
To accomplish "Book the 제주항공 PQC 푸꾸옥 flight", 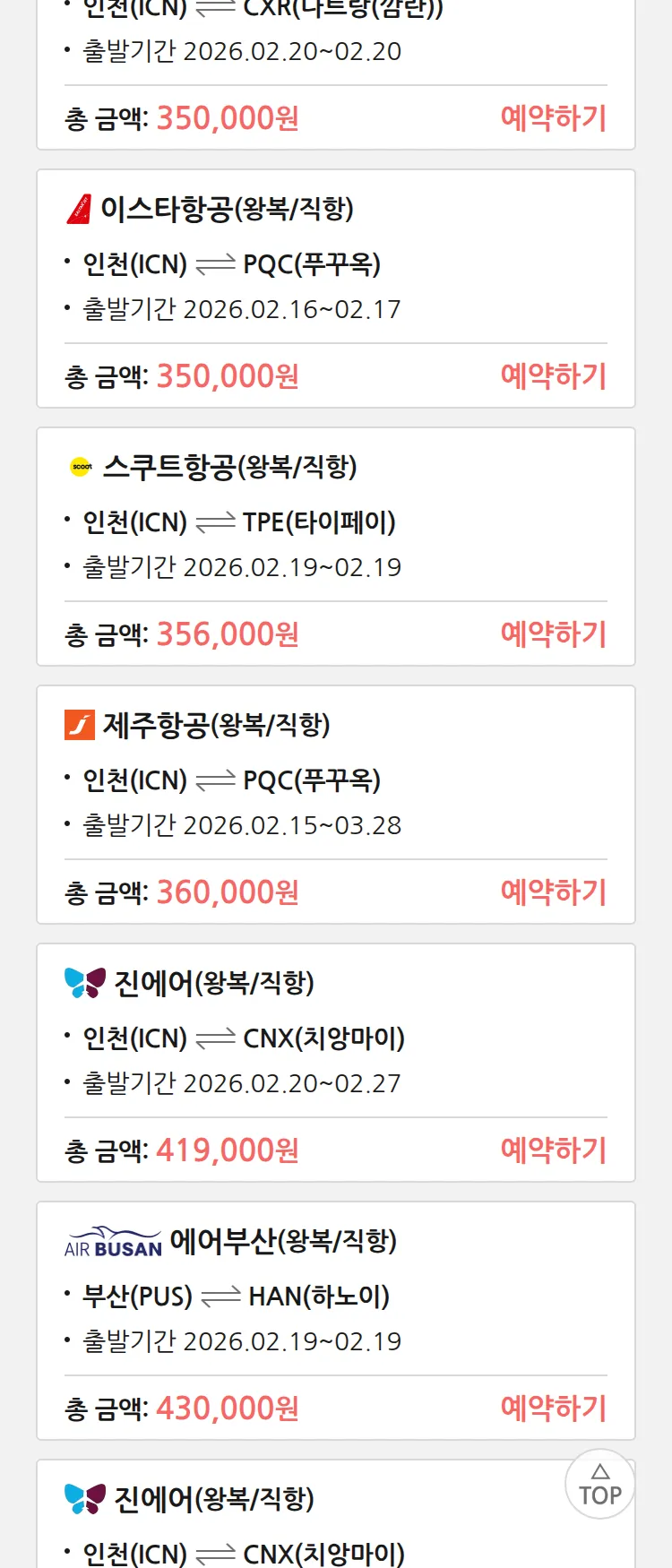I will tap(553, 892).
